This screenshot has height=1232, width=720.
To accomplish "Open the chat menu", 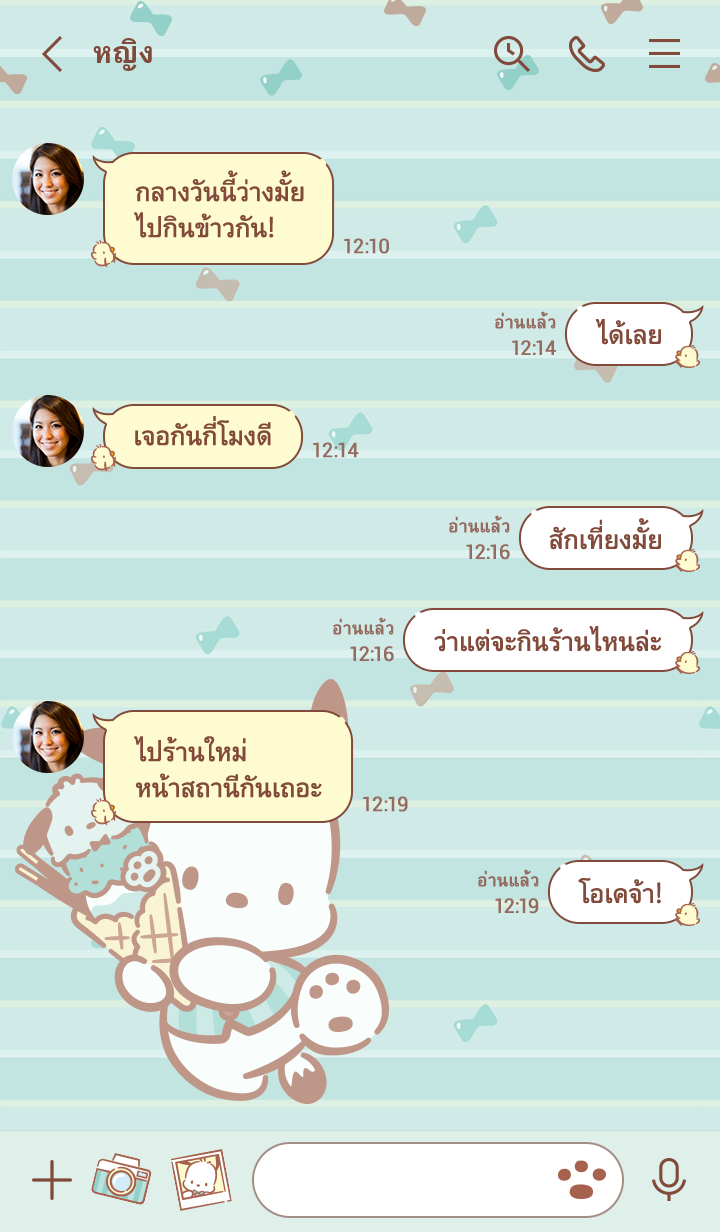I will [x=664, y=54].
